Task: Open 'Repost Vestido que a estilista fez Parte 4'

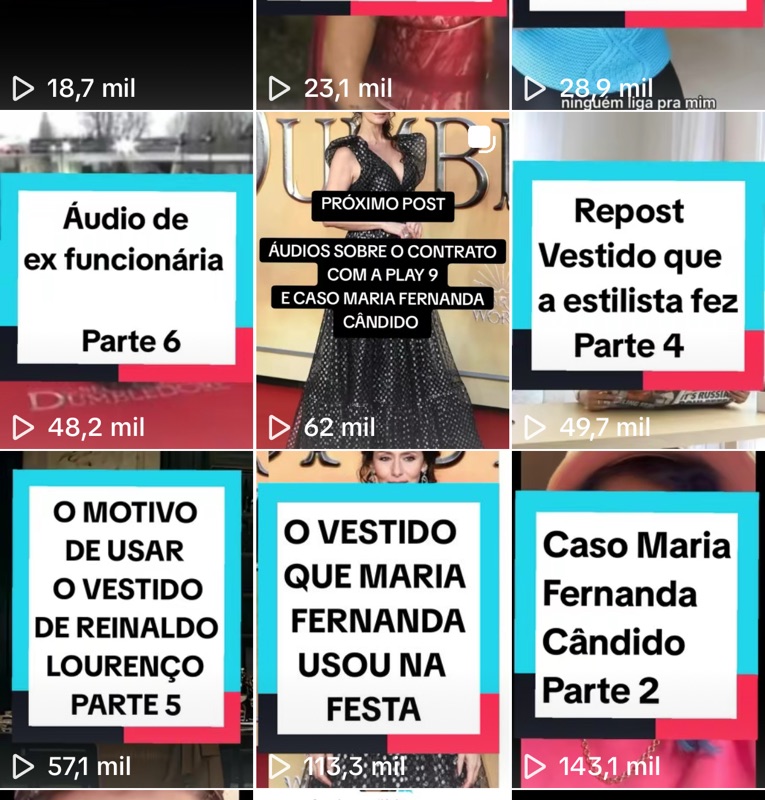Action: click(638, 278)
